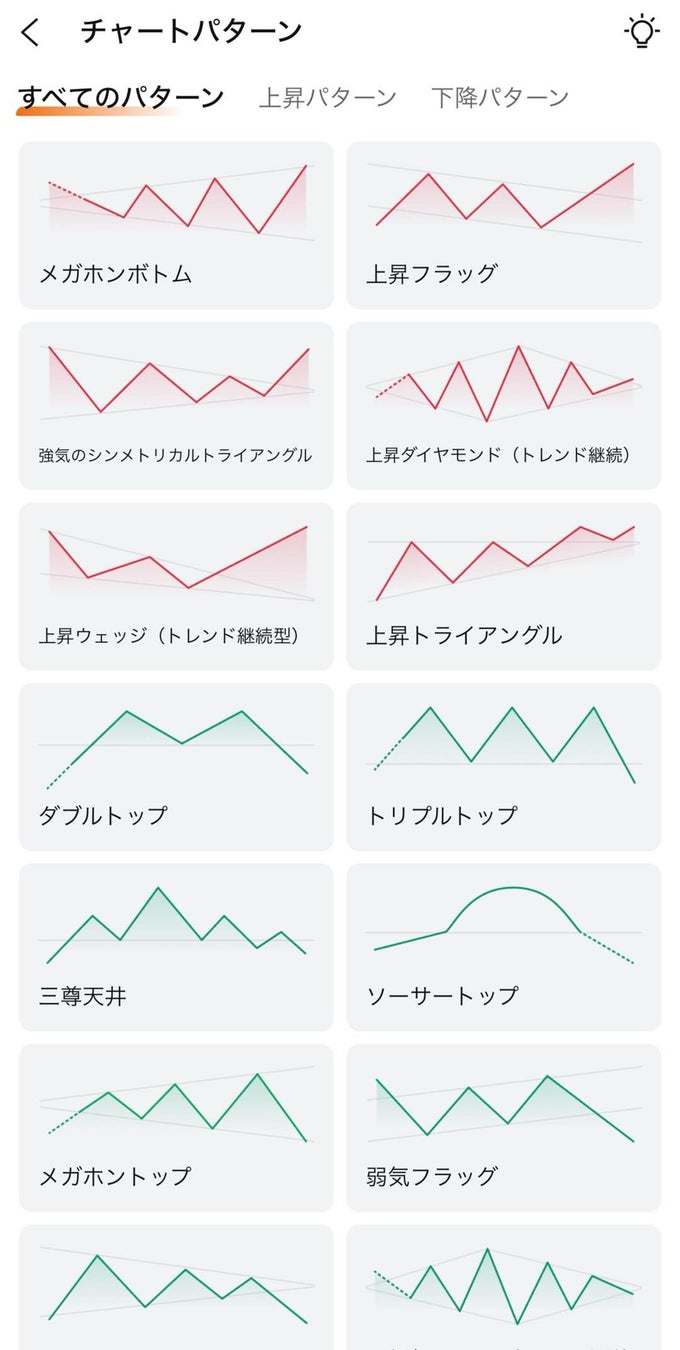Screen dimensions: 680x1350
Task: Open the 三尊天井 pattern card
Action: (176, 947)
